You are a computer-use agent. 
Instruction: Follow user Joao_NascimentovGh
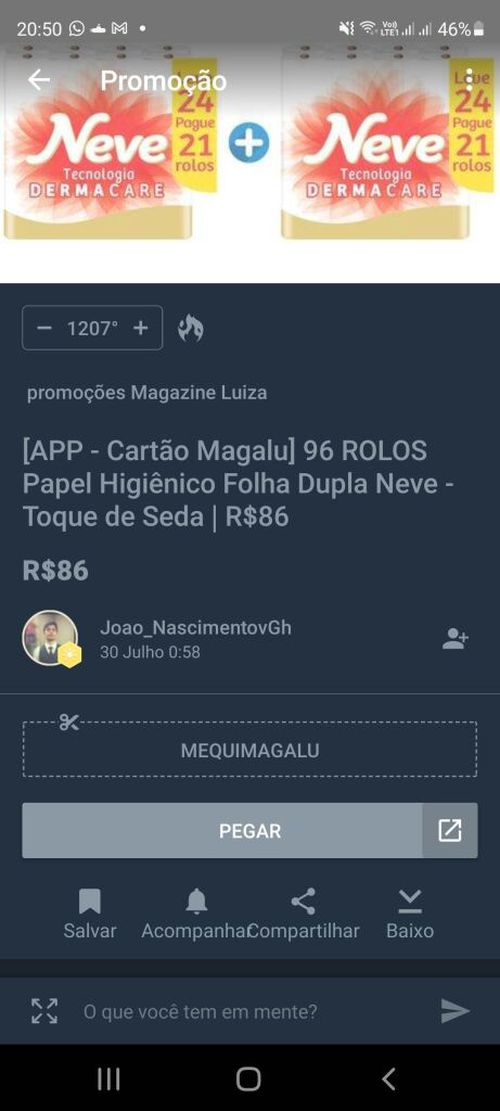(455, 638)
